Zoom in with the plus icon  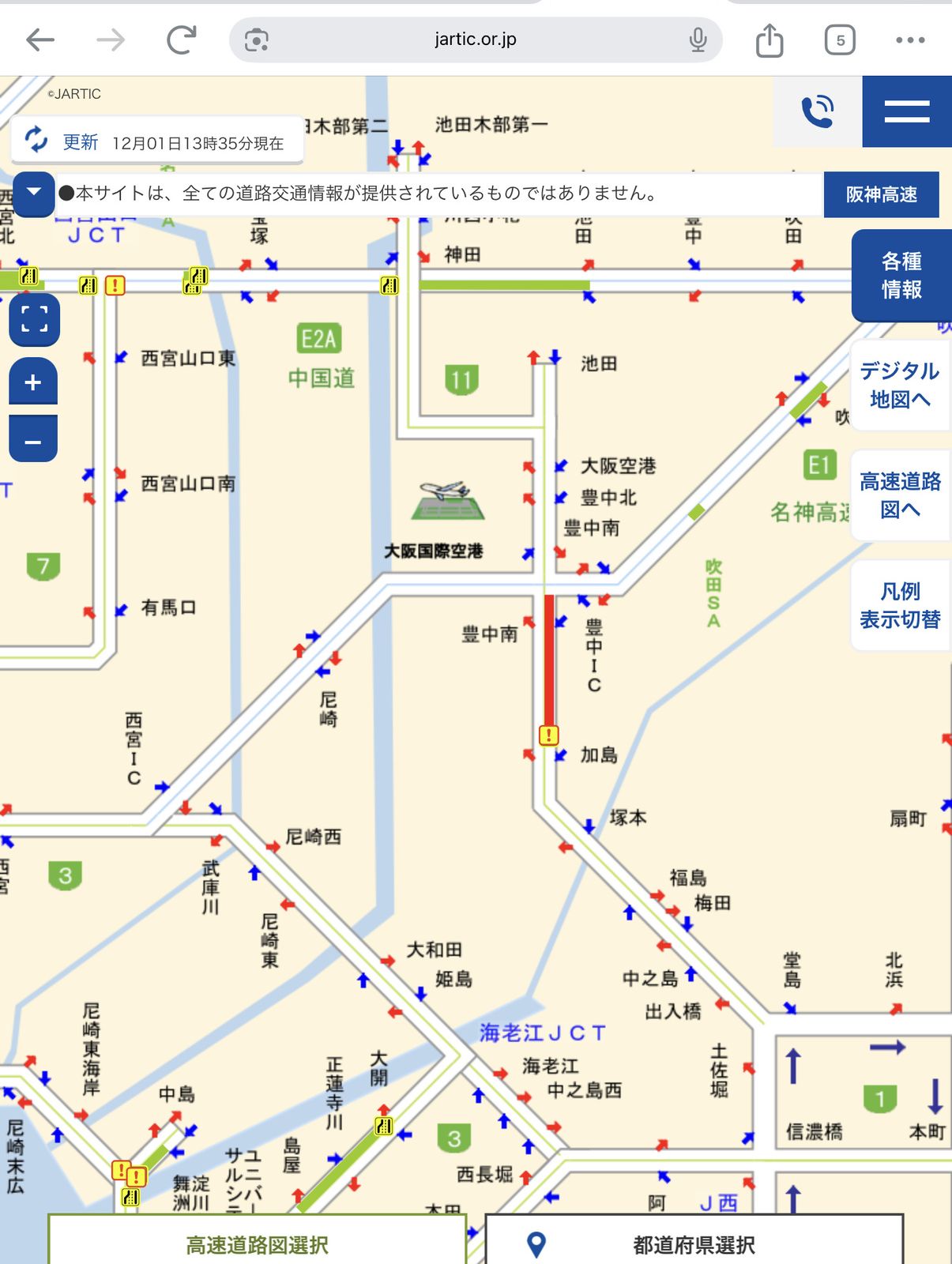[32, 382]
